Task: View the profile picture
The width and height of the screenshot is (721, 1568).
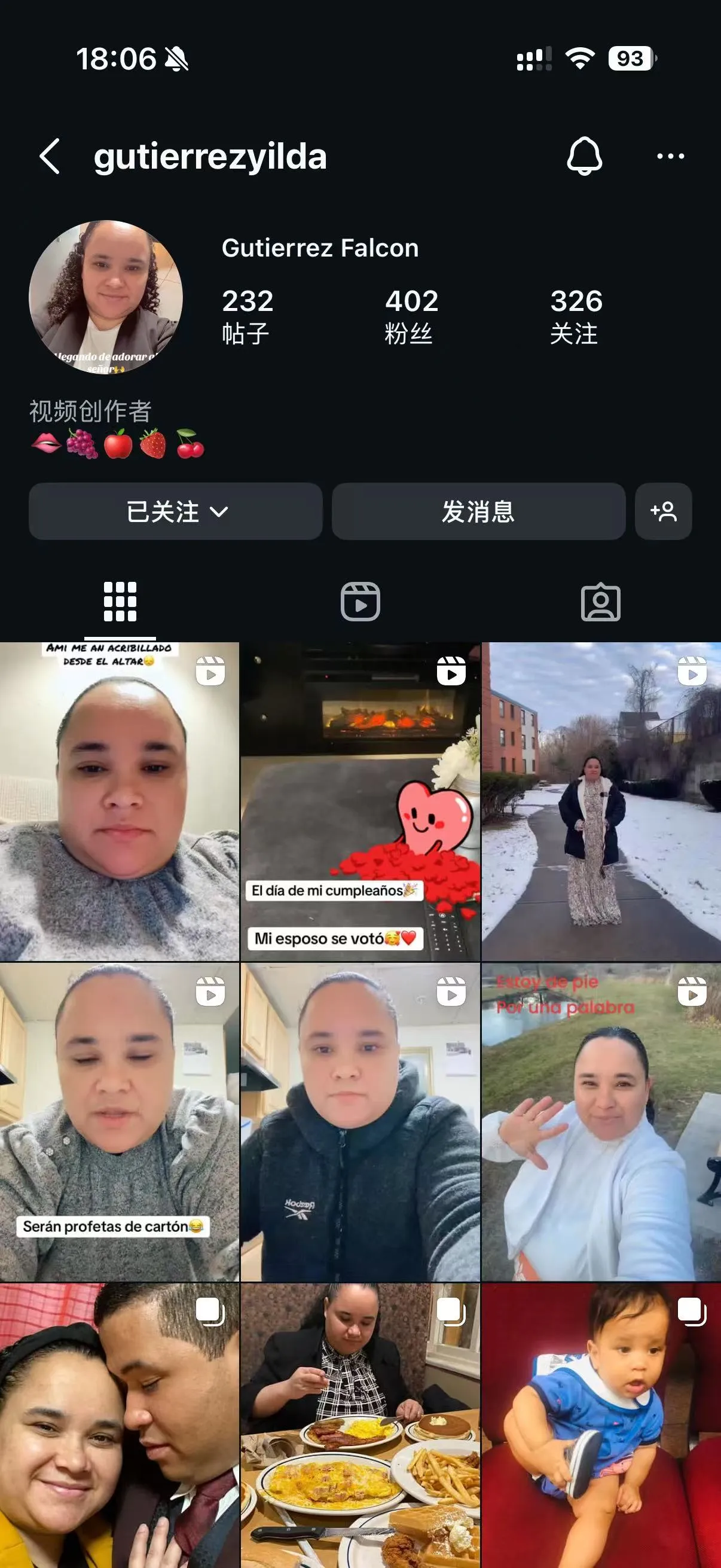Action: 106,297
